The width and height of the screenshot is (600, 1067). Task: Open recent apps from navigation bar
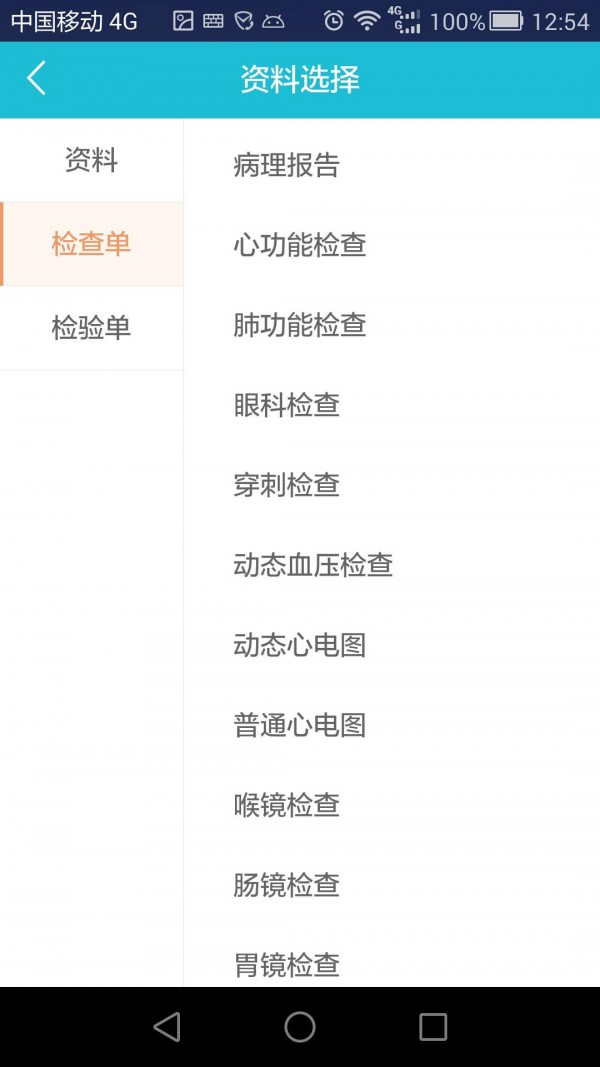[x=433, y=1027]
